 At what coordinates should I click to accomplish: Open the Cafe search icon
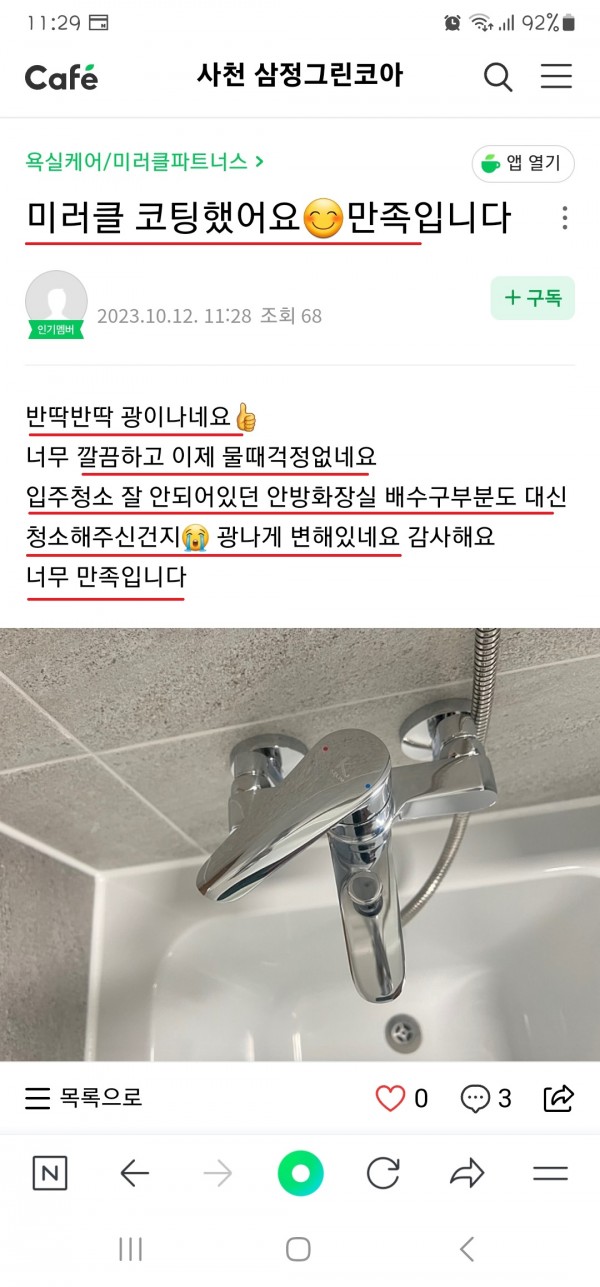[498, 77]
